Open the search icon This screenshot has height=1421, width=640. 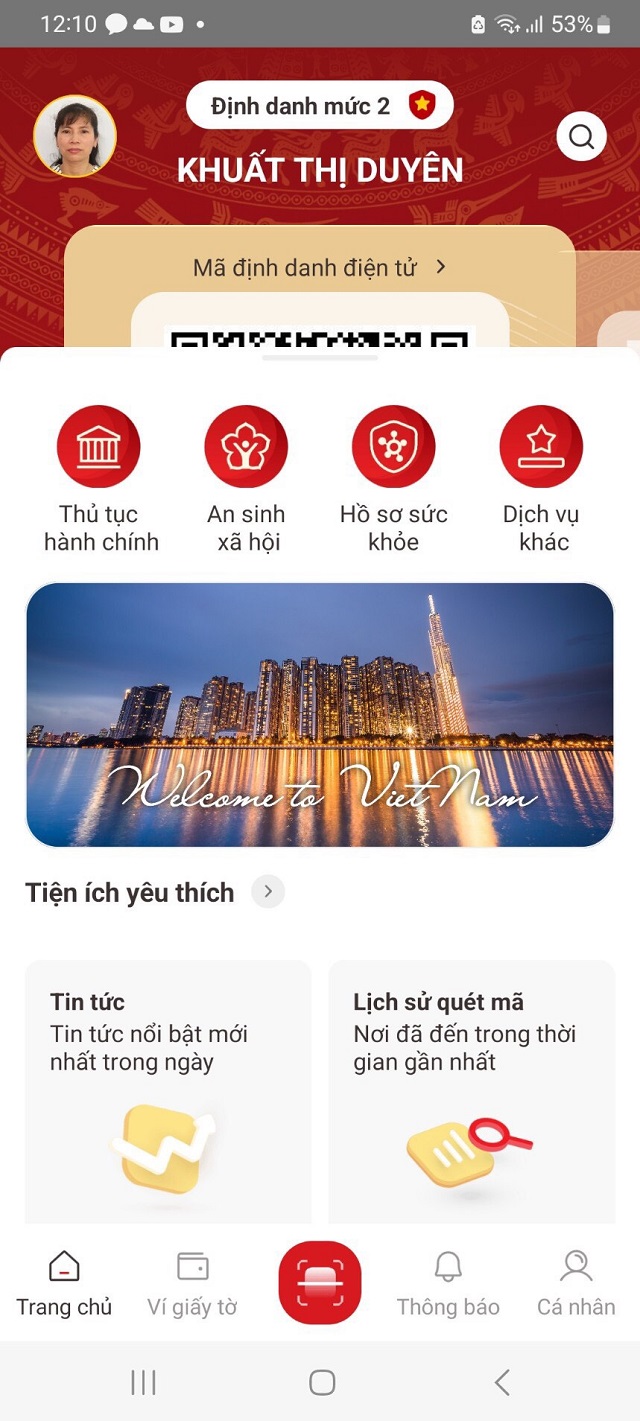[581, 136]
